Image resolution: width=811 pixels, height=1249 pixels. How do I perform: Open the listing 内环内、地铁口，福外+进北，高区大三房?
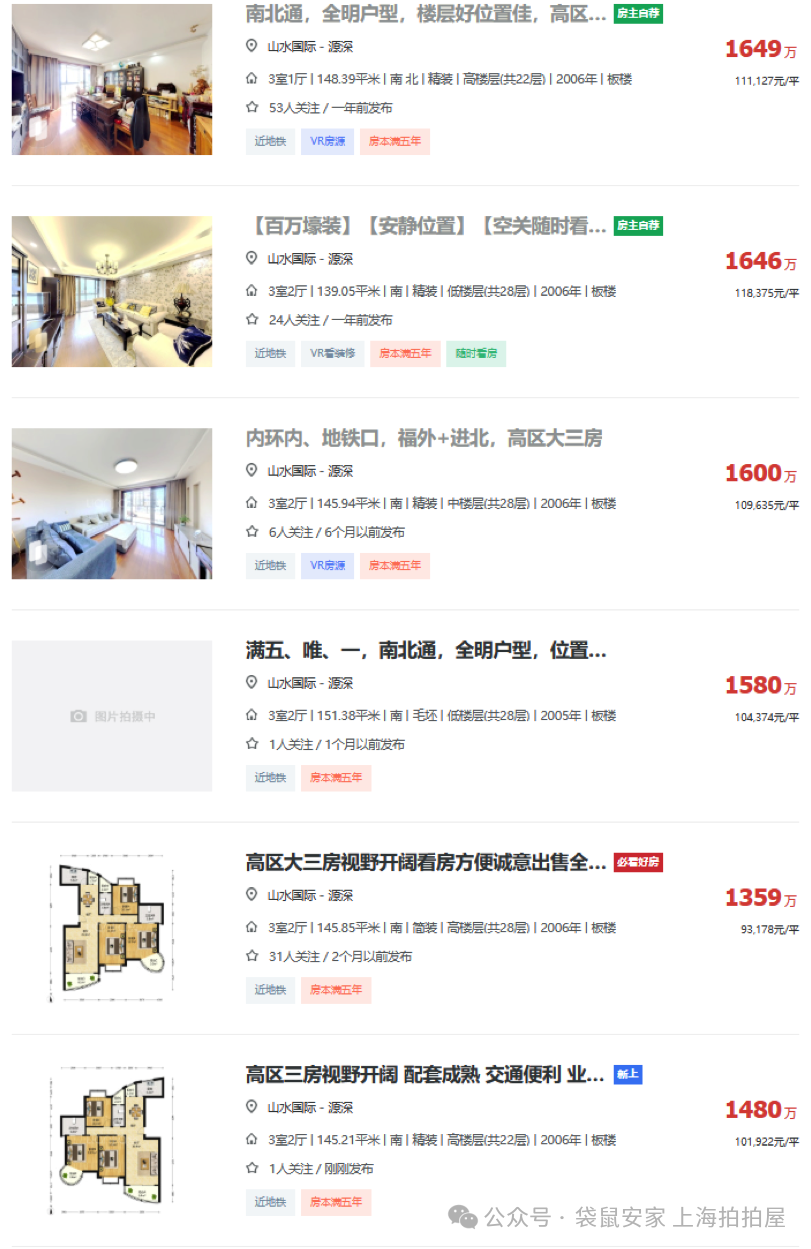423,438
